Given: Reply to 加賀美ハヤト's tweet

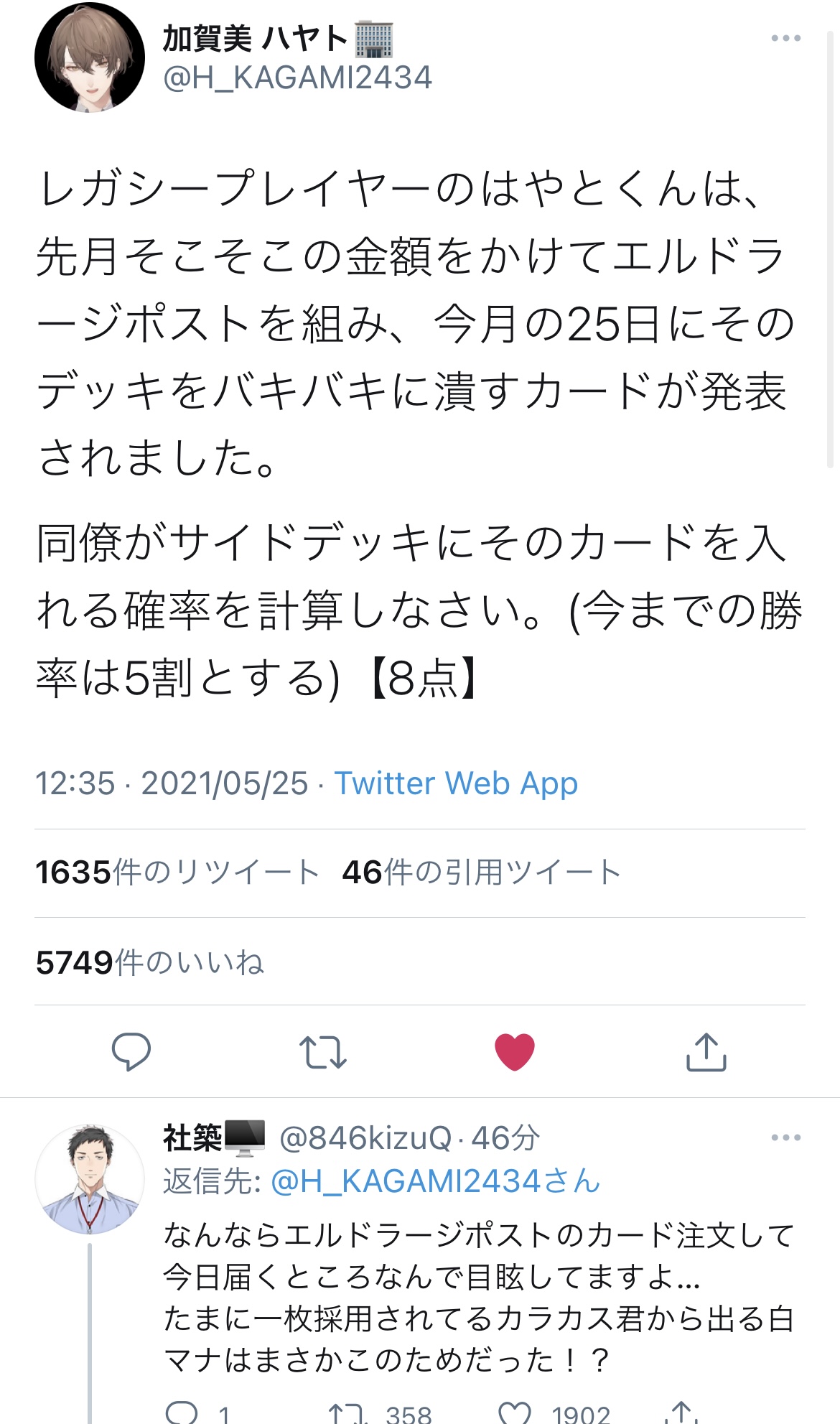Looking at the screenshot, I should pos(131,1052).
